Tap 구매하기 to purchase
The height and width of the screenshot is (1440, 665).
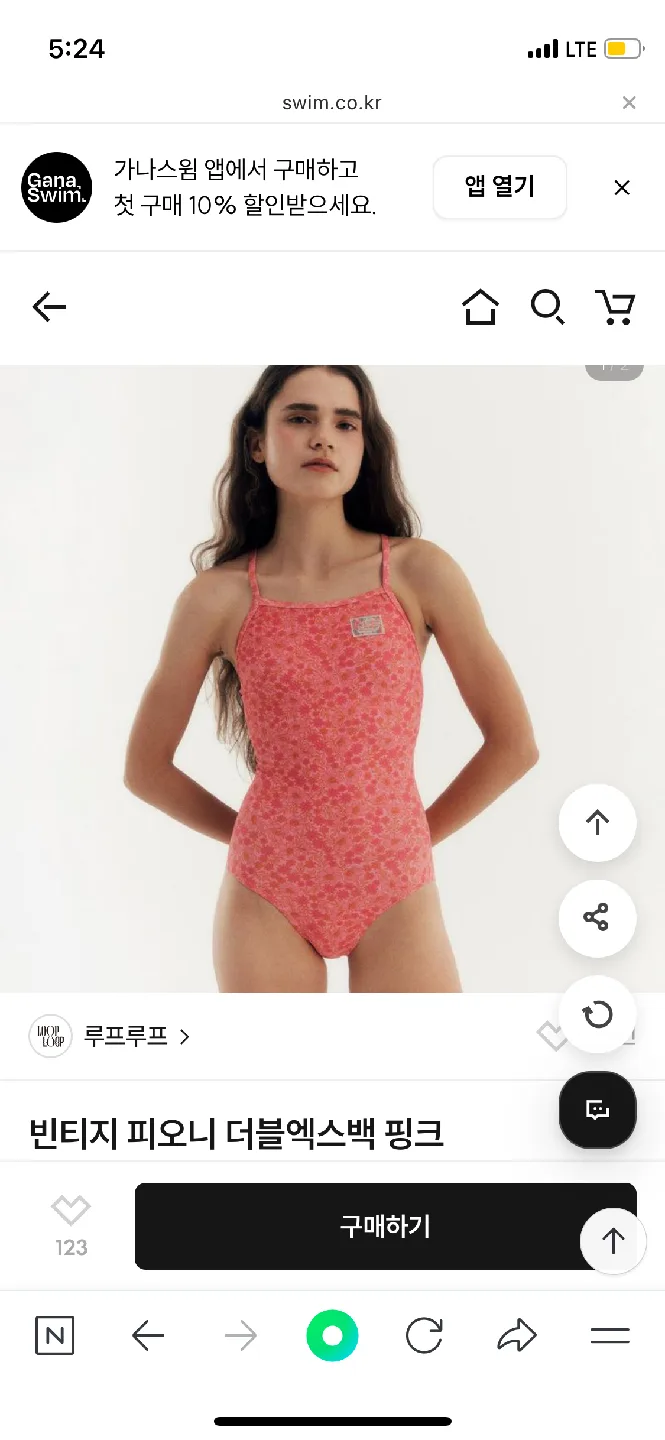[385, 1226]
